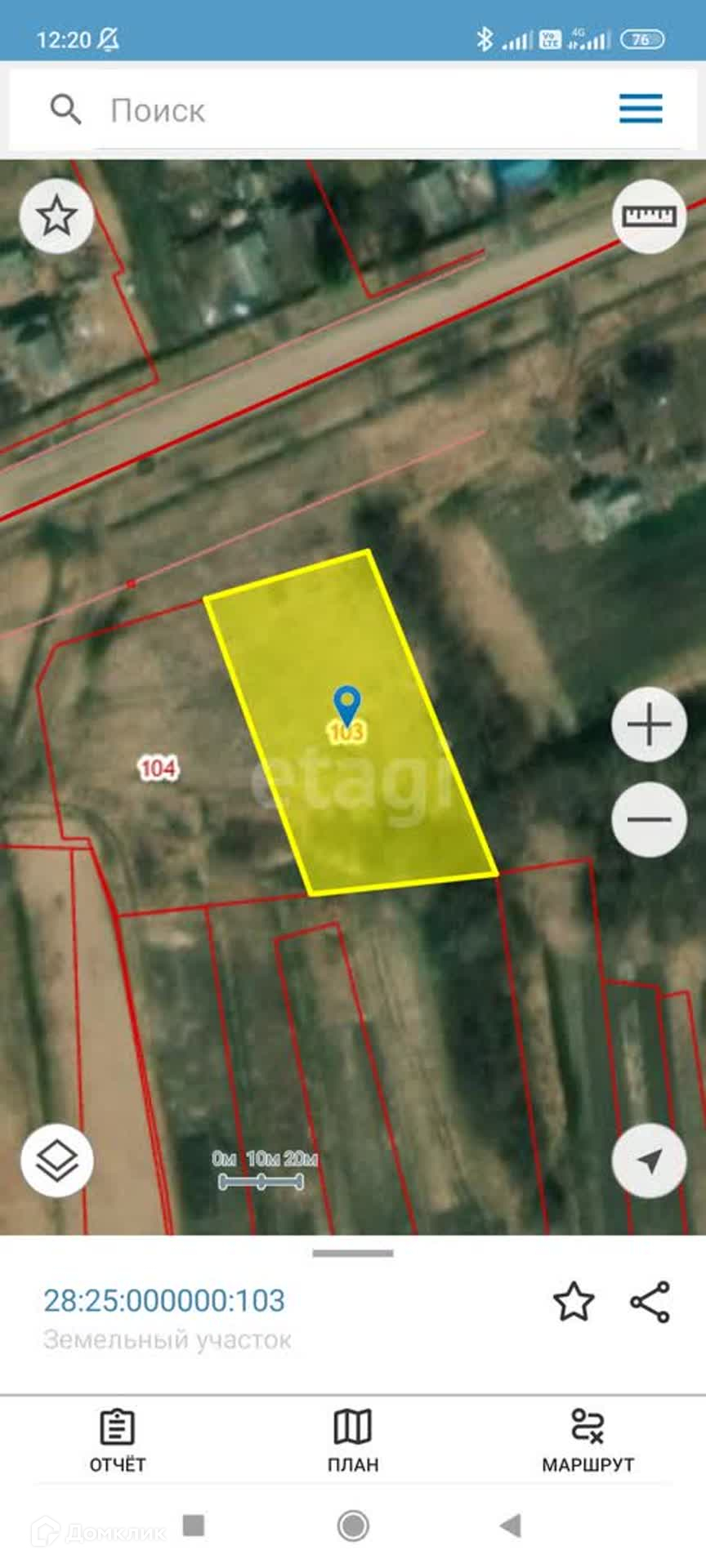Screen dimensions: 706x1568
Task: Open the star button on the map
Action: pos(56,216)
